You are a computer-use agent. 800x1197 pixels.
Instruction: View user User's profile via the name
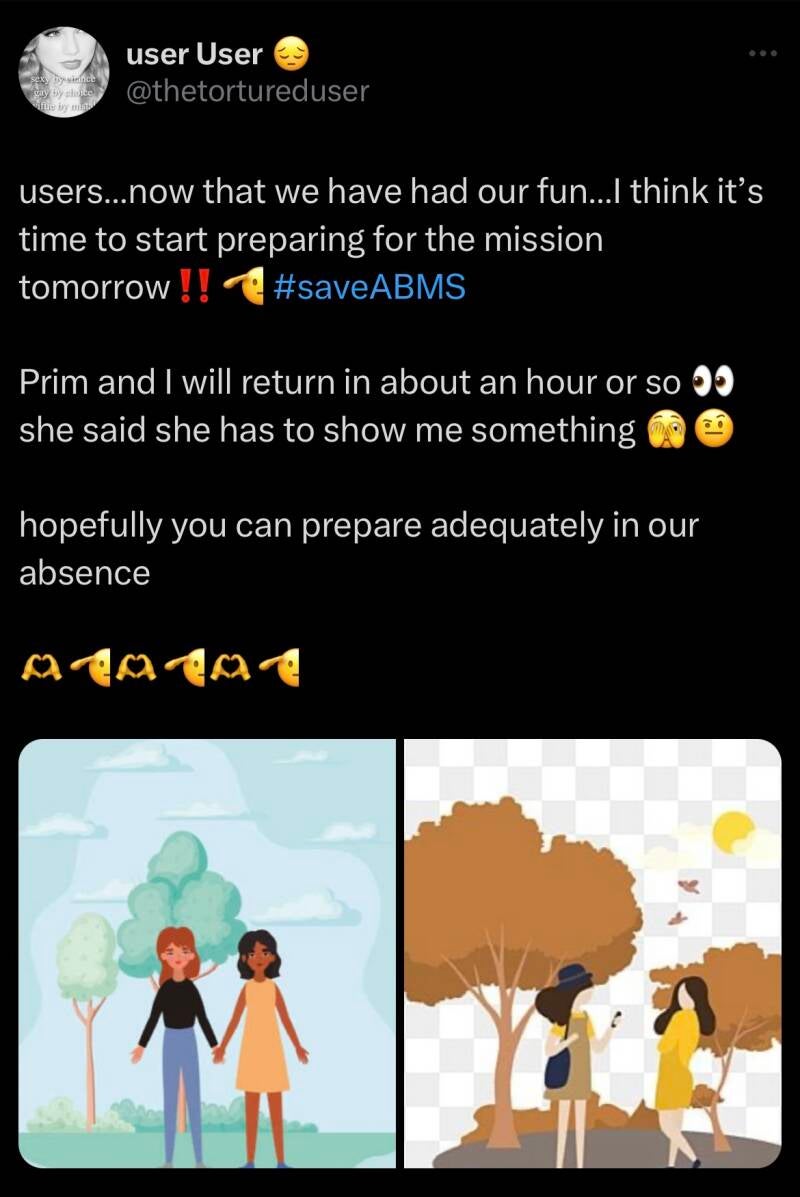[x=194, y=54]
